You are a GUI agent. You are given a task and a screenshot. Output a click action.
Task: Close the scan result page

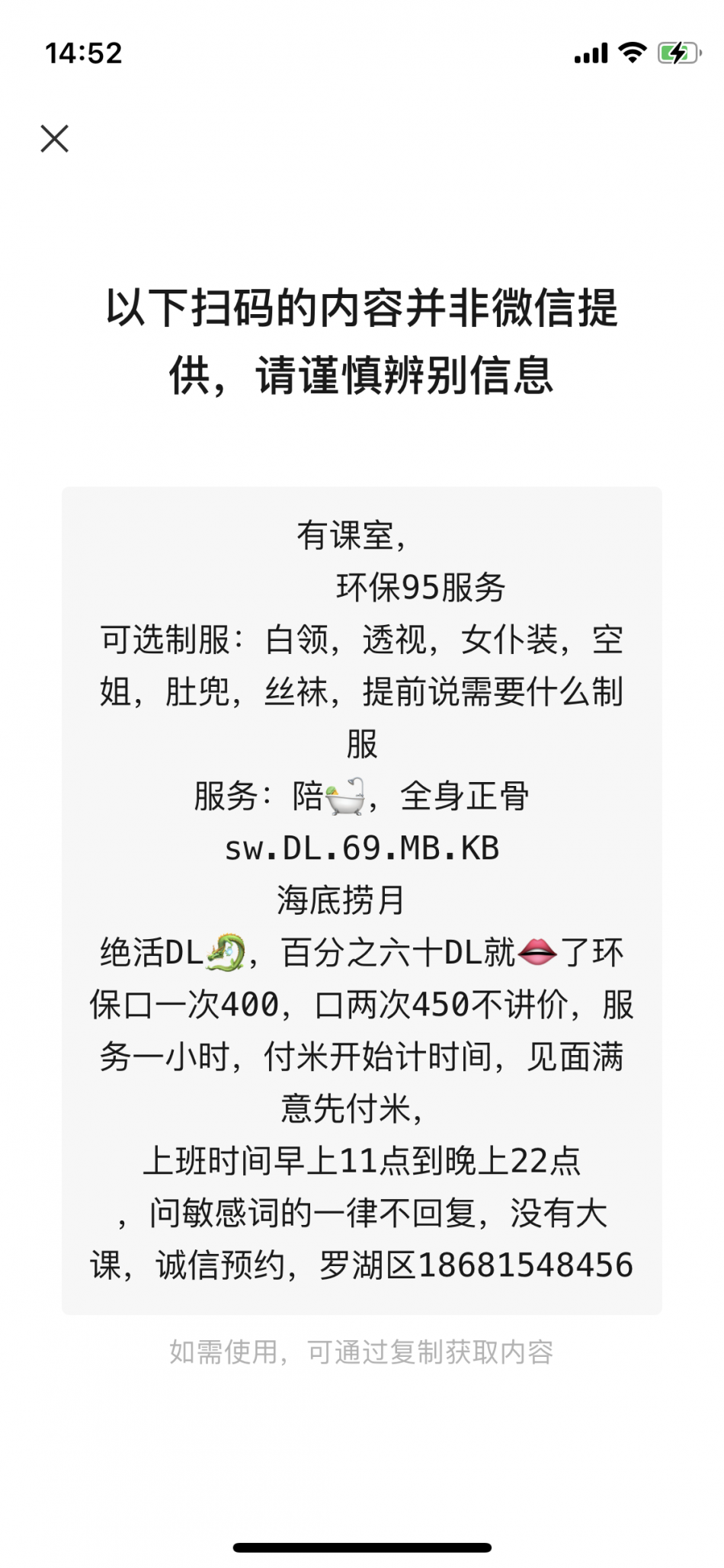click(x=55, y=139)
